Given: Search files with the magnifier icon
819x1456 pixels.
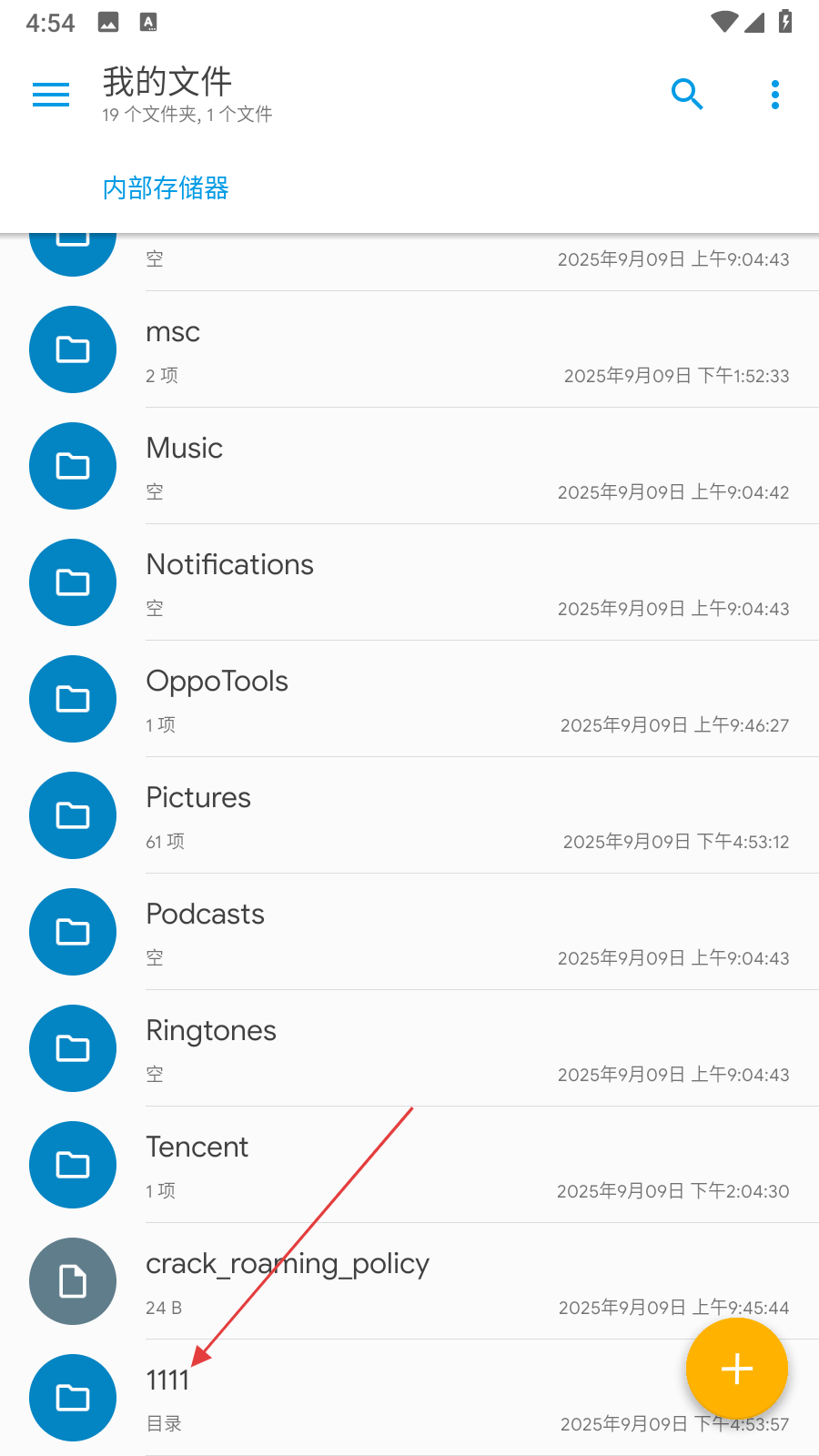Looking at the screenshot, I should coord(687,95).
